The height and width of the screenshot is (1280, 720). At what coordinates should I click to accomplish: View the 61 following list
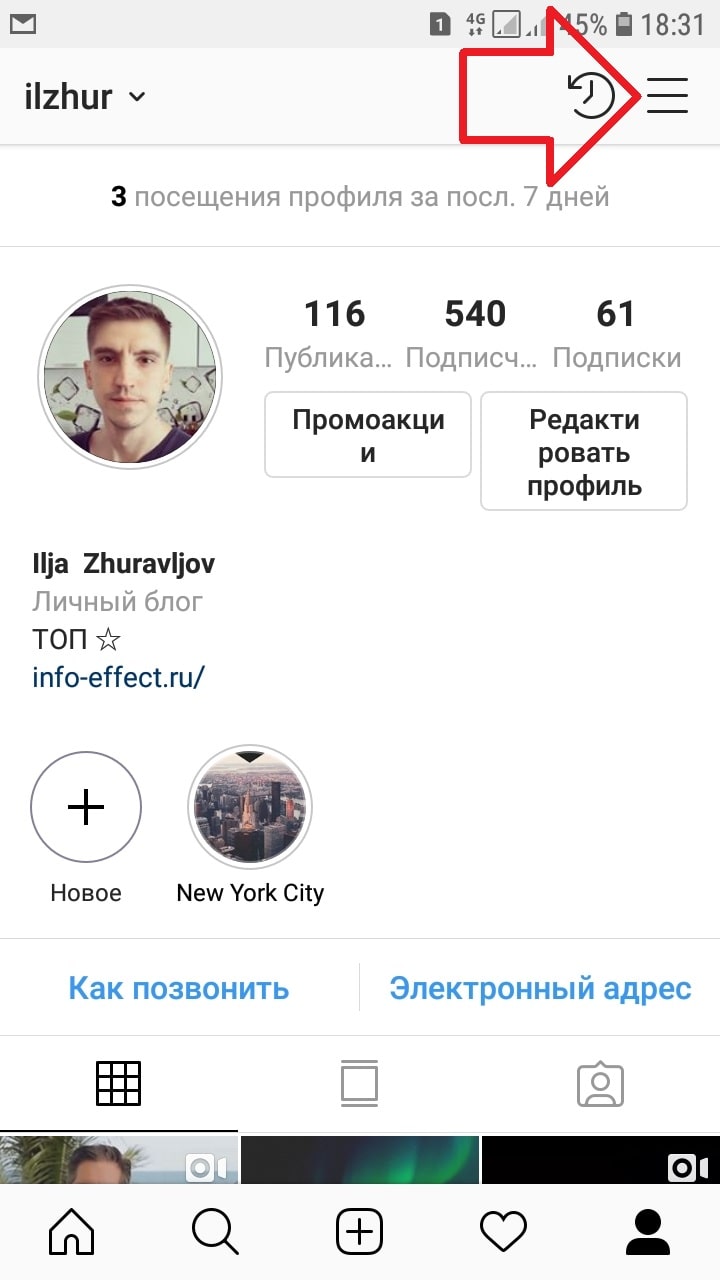pos(616,333)
